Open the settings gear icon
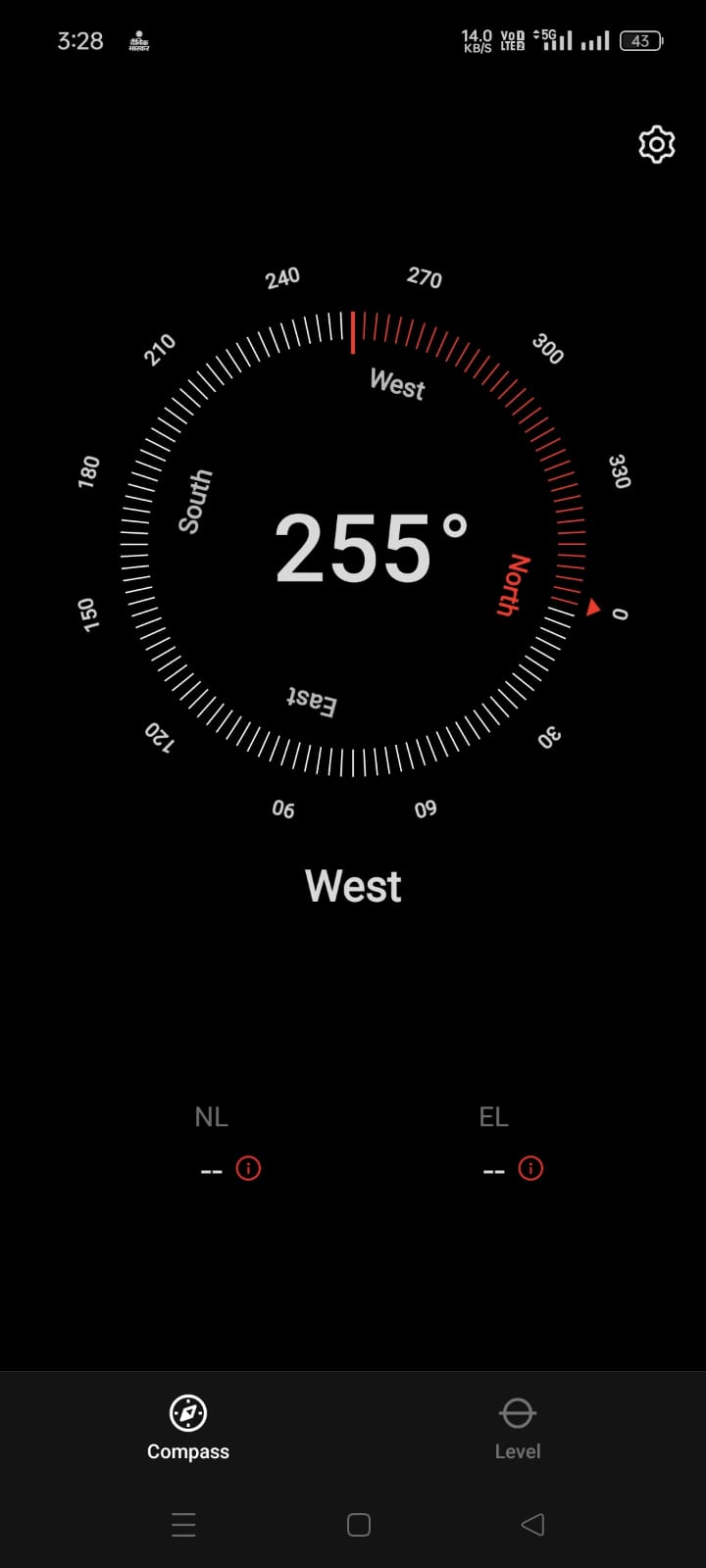This screenshot has height=1568, width=706. 656,144
